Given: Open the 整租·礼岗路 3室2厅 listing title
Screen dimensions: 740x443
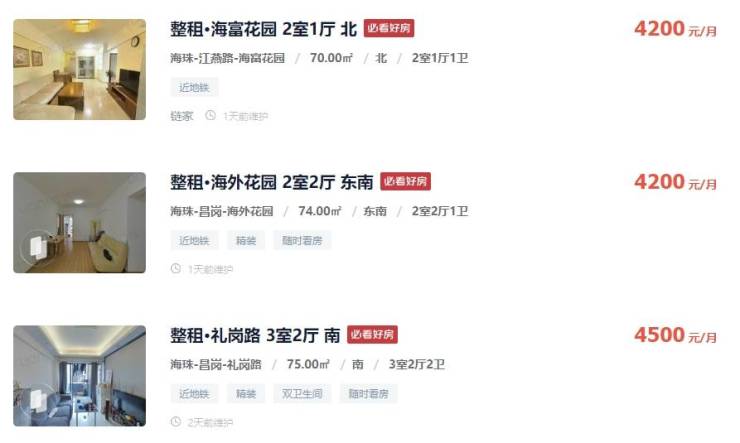Looking at the screenshot, I should coord(254,335).
